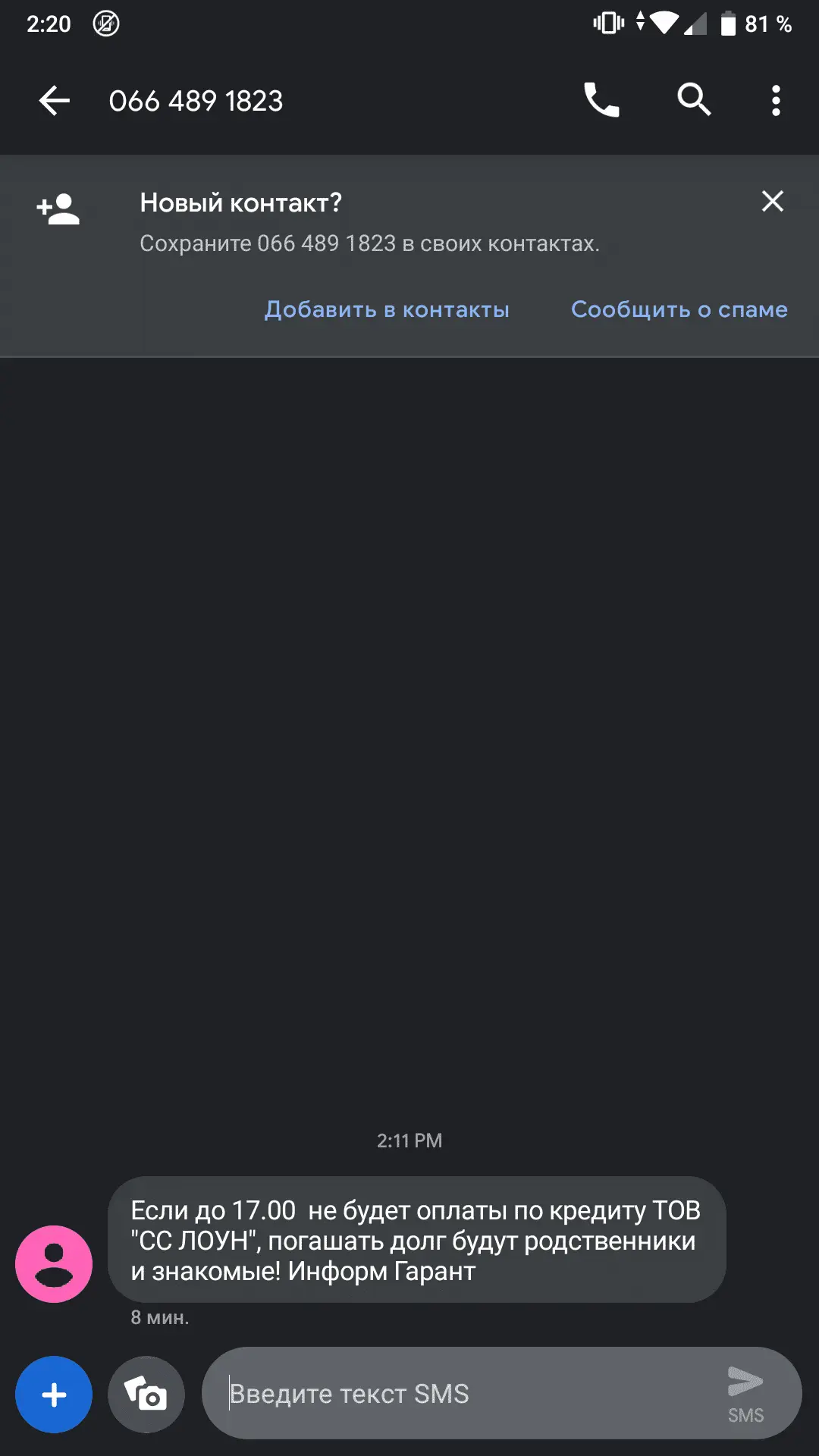The height and width of the screenshot is (1456, 819).
Task: Dismiss the new contact banner
Action: point(773,201)
